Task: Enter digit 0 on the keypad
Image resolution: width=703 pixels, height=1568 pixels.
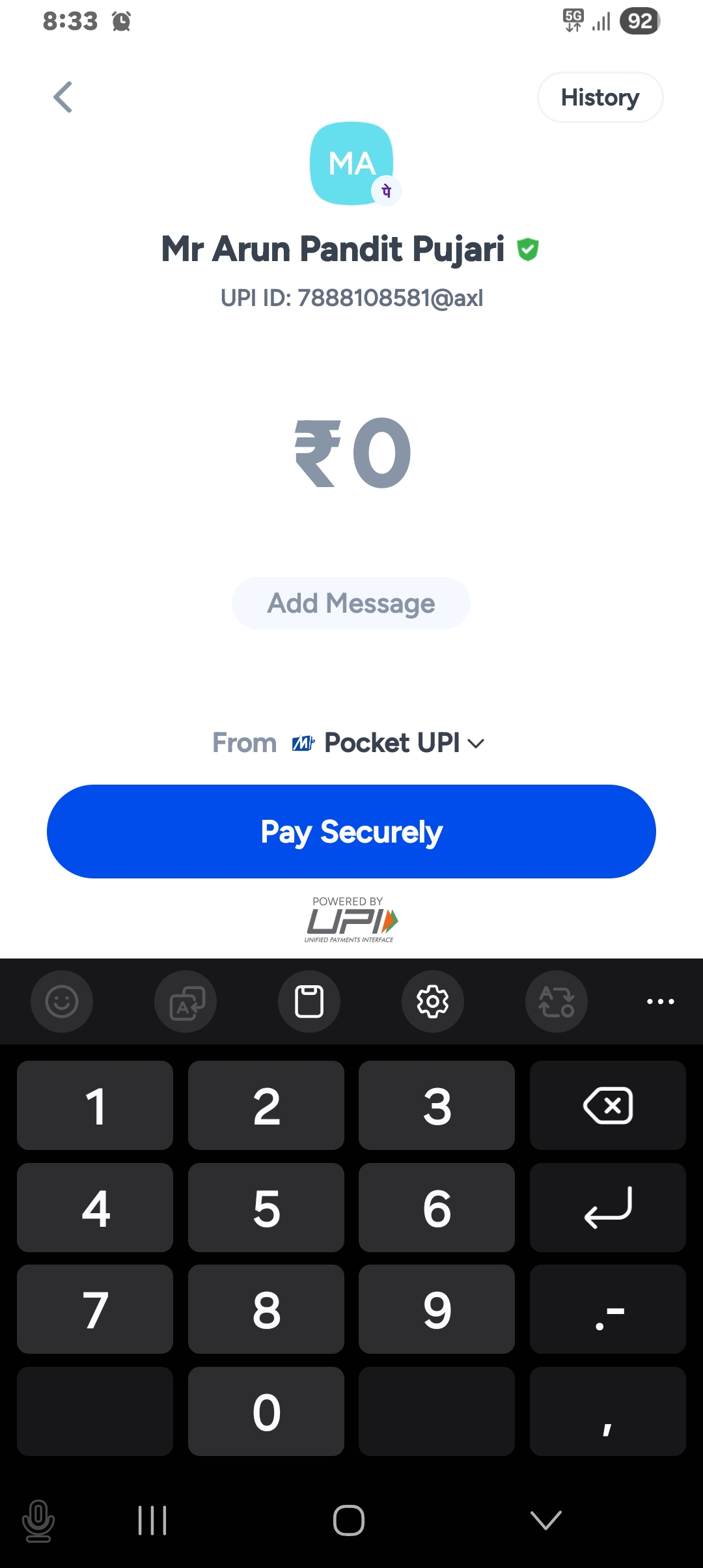Action: [x=266, y=1412]
